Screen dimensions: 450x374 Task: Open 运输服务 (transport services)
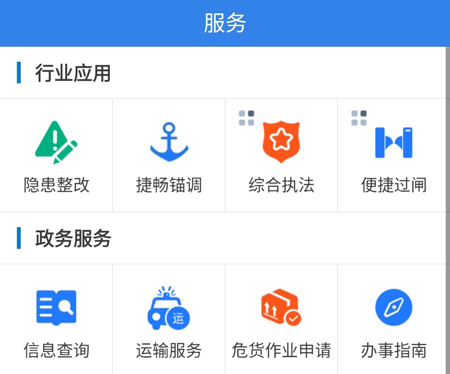tap(169, 320)
